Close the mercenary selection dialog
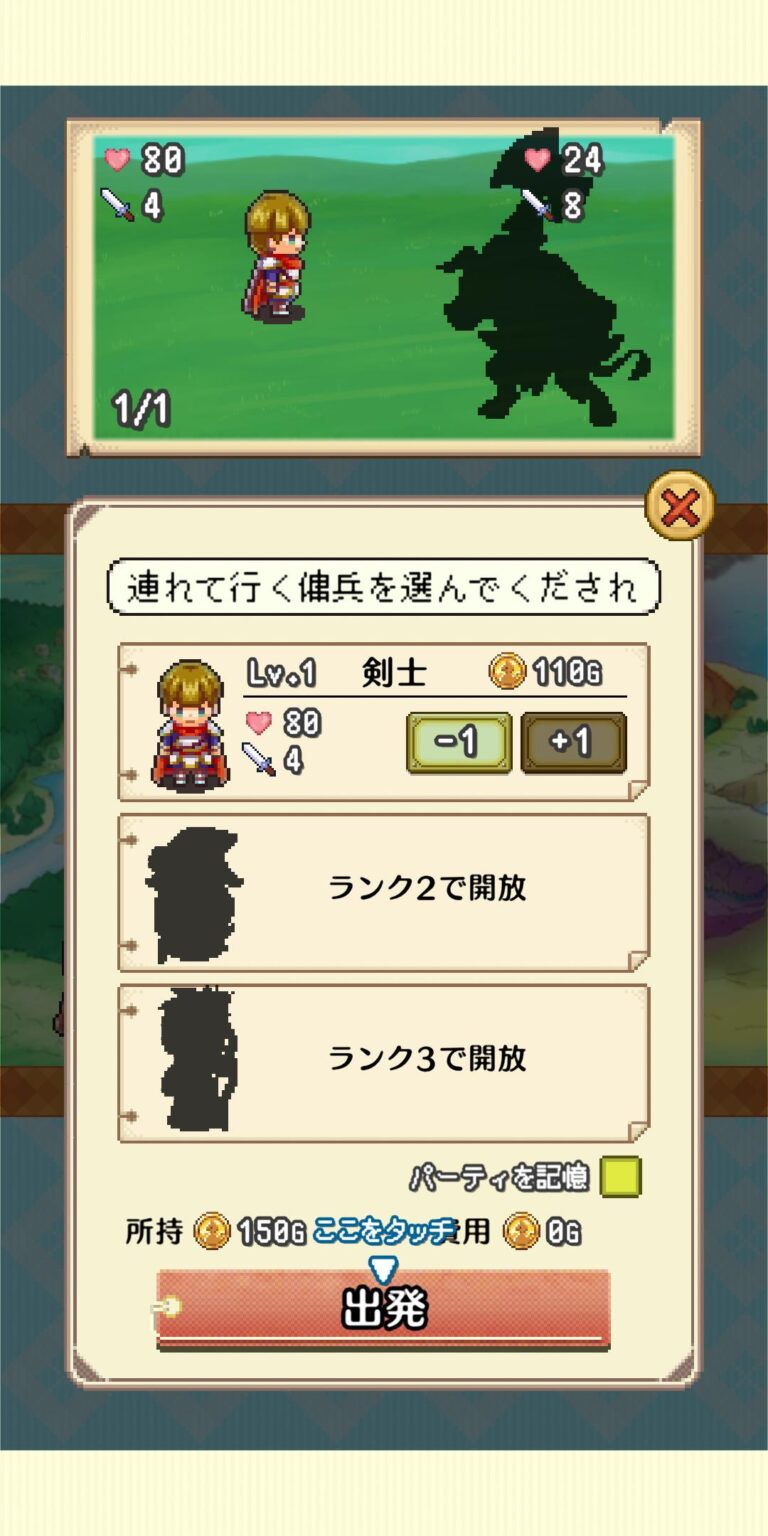The height and width of the screenshot is (1536, 768). 680,507
